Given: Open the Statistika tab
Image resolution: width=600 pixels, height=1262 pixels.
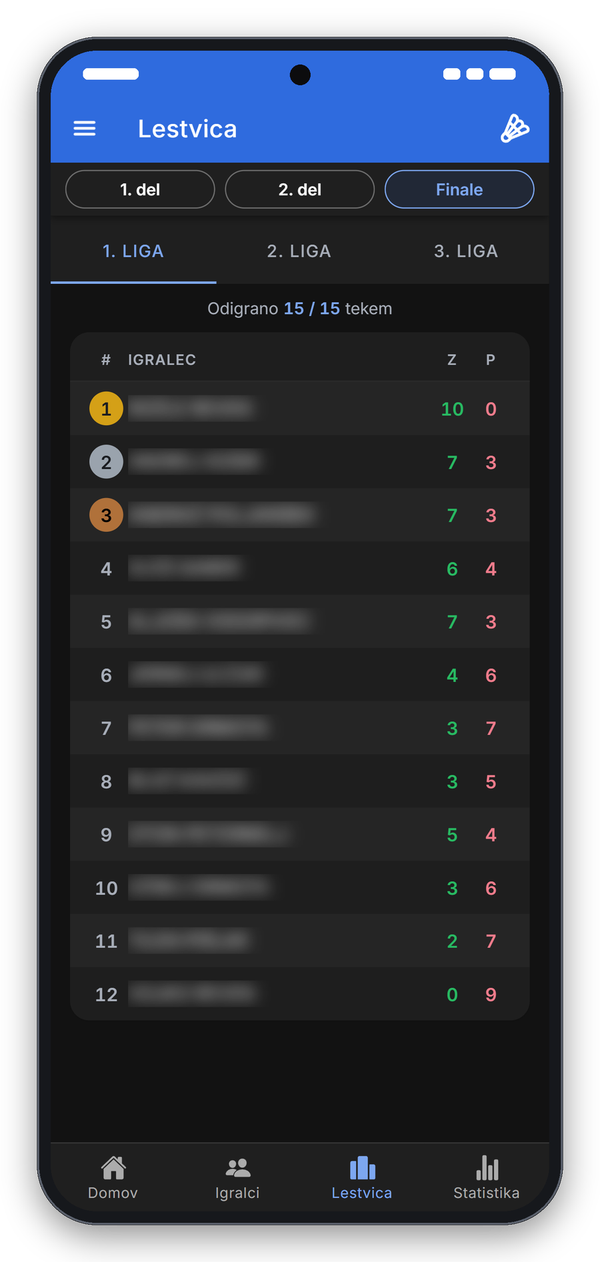Looking at the screenshot, I should [487, 1178].
